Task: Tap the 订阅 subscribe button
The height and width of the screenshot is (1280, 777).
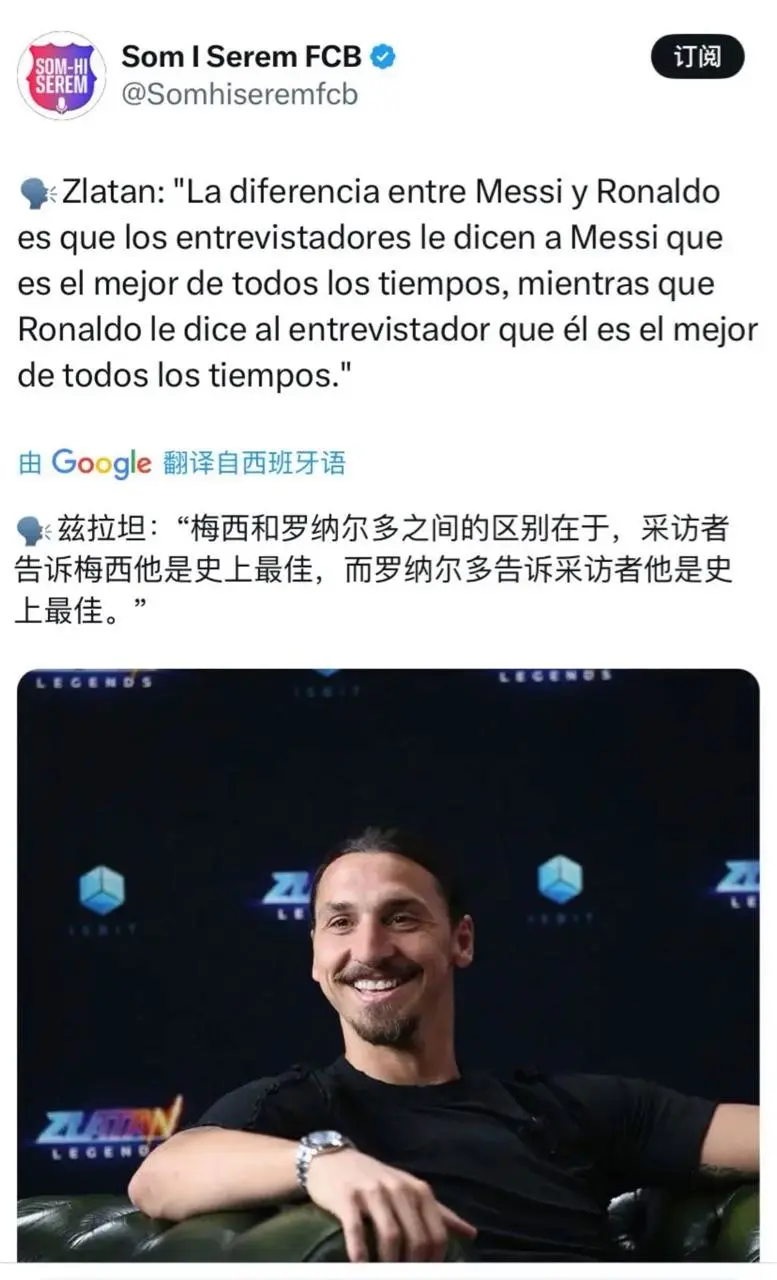Action: point(697,57)
